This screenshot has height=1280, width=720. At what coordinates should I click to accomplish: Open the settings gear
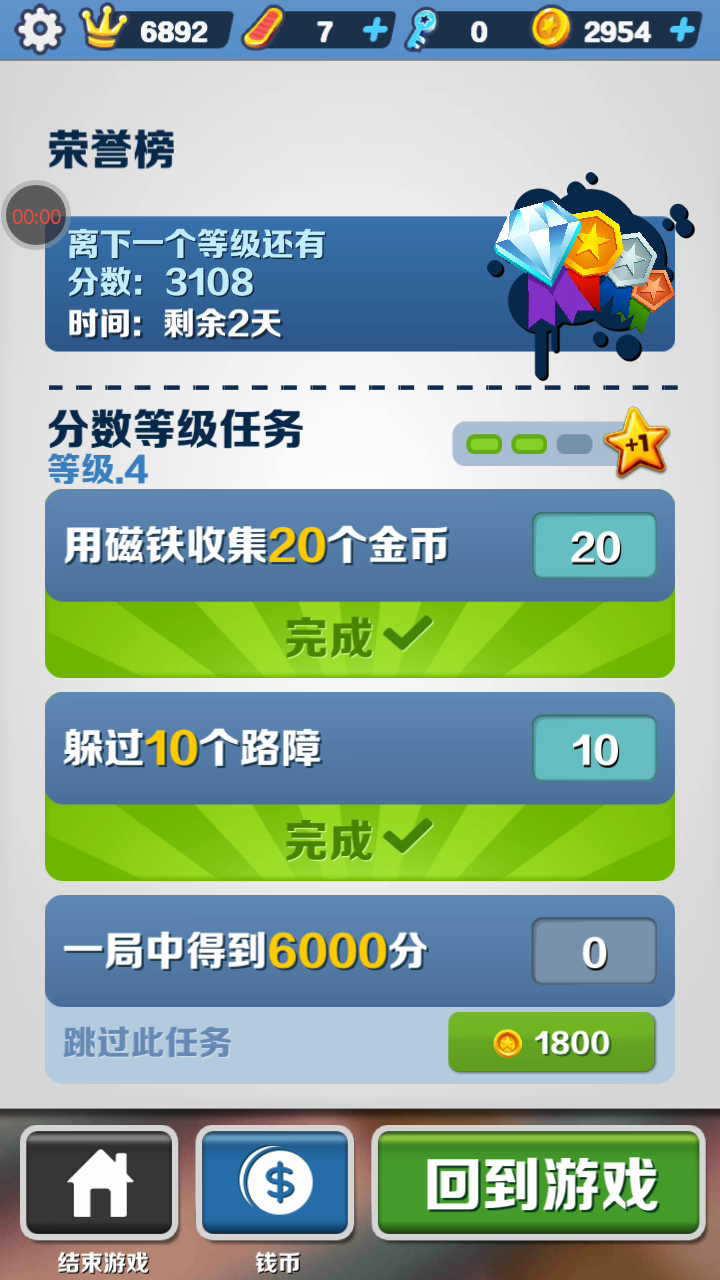pyautogui.click(x=40, y=30)
